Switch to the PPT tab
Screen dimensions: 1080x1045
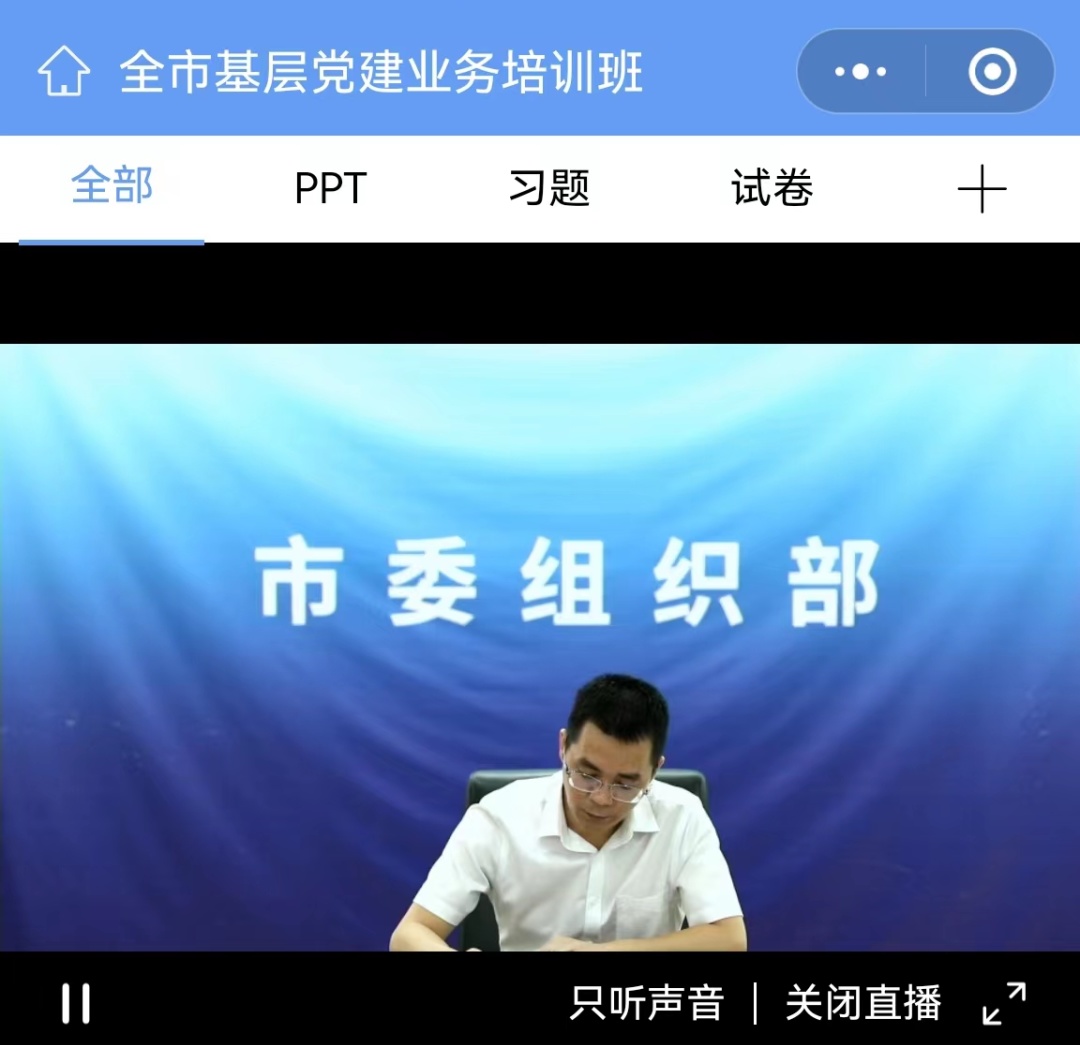pyautogui.click(x=330, y=188)
